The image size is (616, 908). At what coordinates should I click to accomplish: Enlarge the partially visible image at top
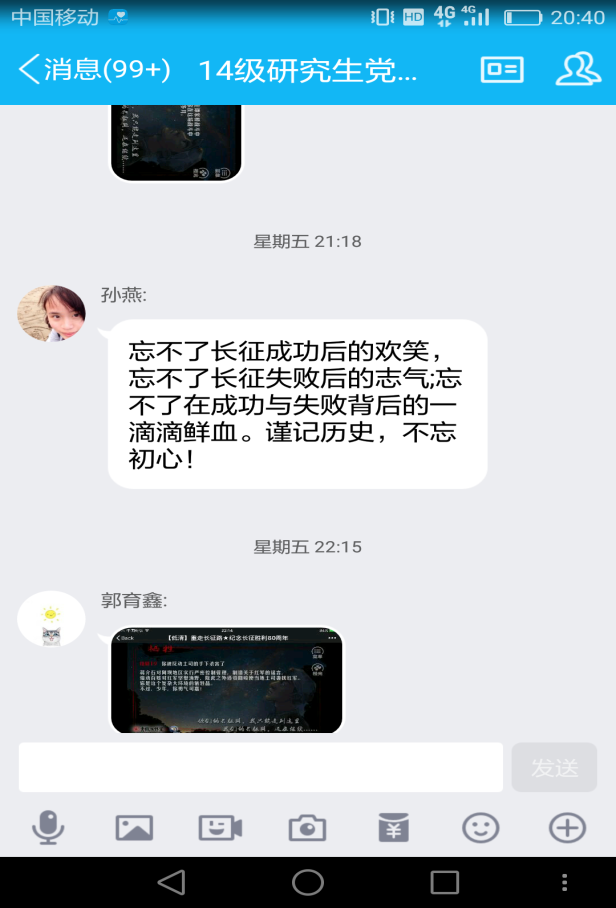coord(176,142)
